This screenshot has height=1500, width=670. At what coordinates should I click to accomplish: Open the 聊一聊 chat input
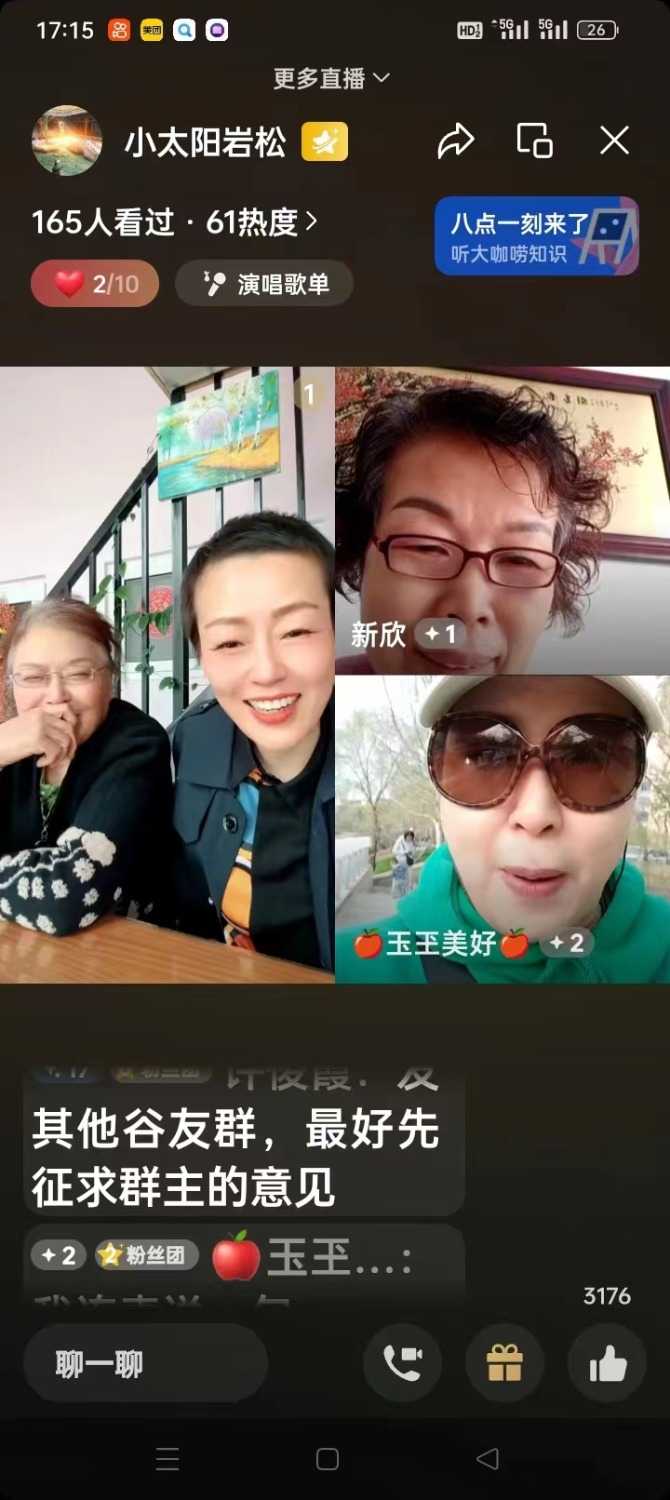tap(145, 1364)
